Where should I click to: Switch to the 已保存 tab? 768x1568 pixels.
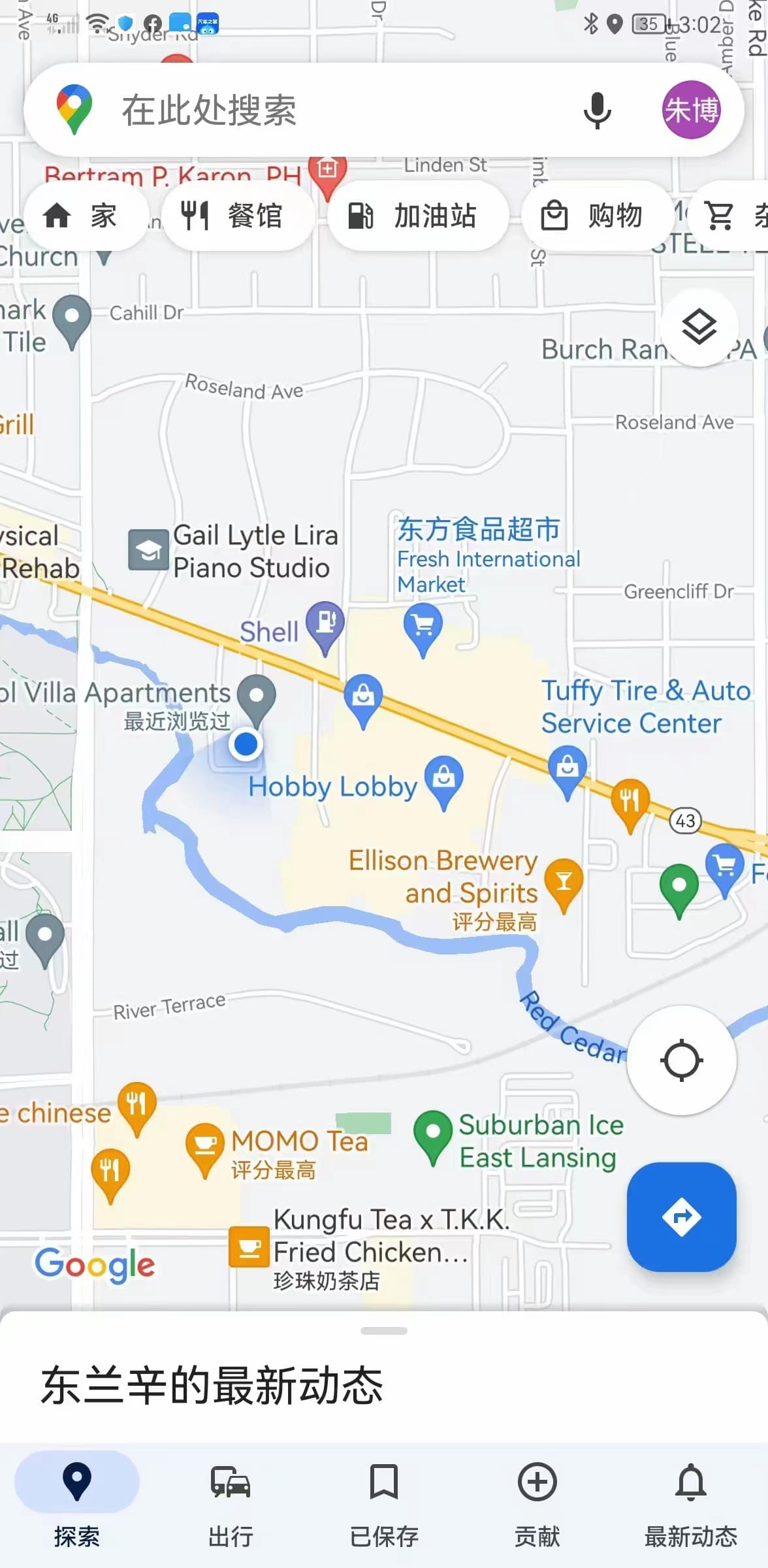[x=383, y=1503]
